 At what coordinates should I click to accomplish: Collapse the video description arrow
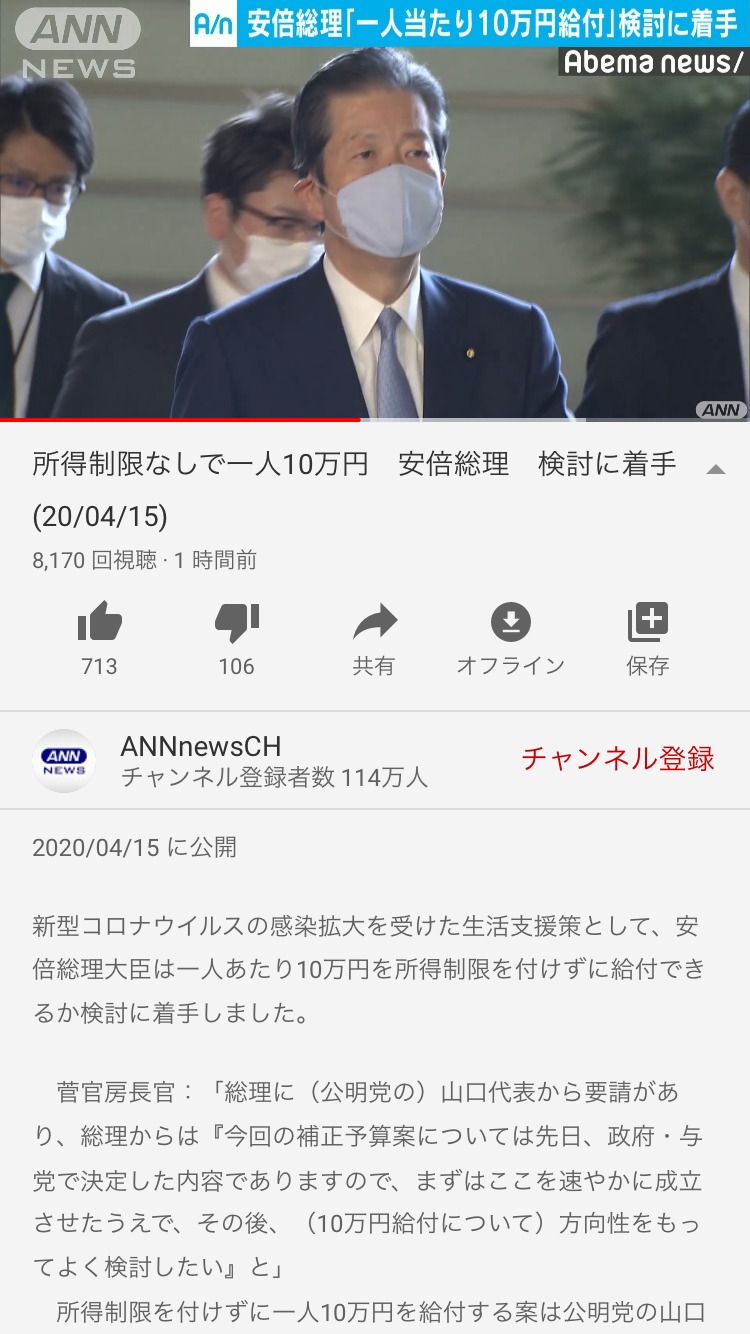coord(715,468)
